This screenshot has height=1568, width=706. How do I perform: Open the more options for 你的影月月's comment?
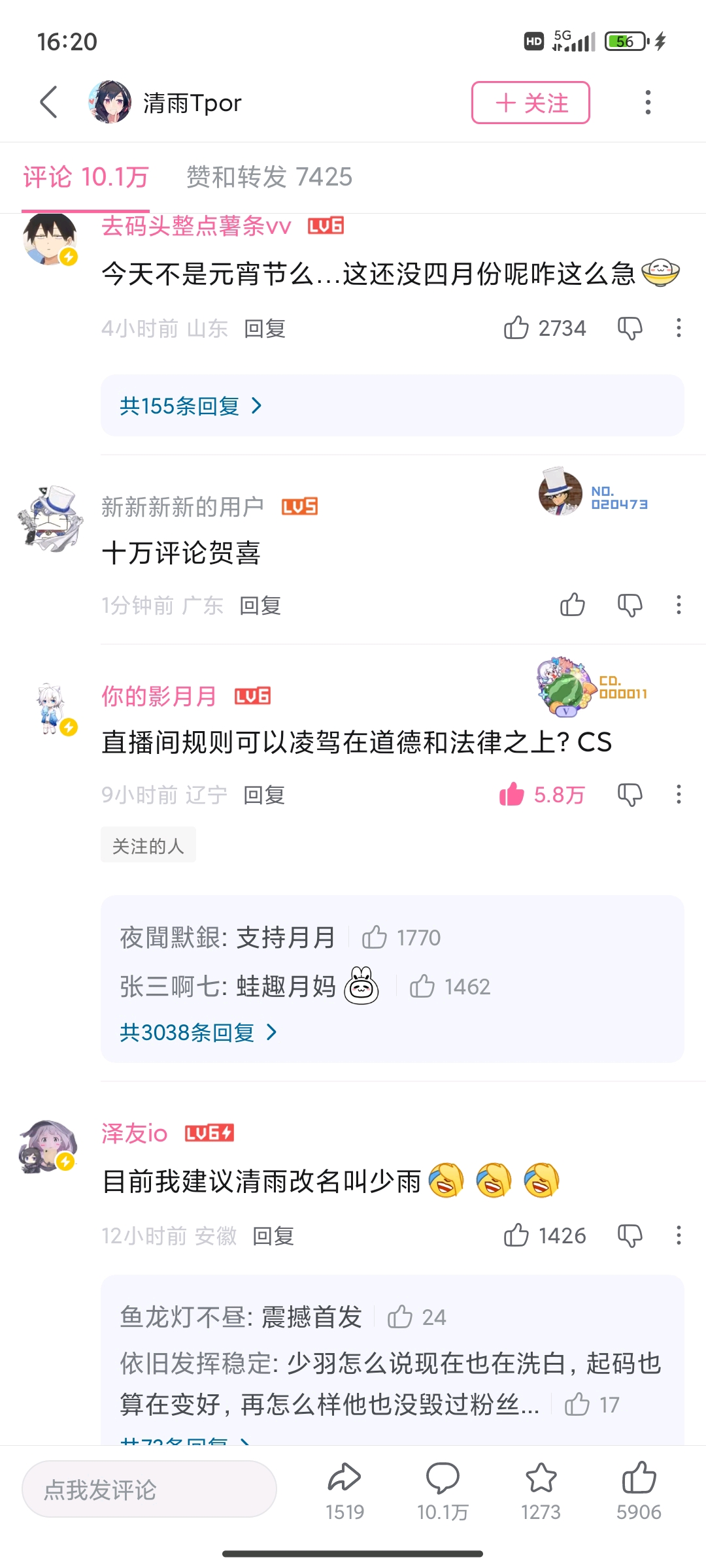click(x=679, y=794)
